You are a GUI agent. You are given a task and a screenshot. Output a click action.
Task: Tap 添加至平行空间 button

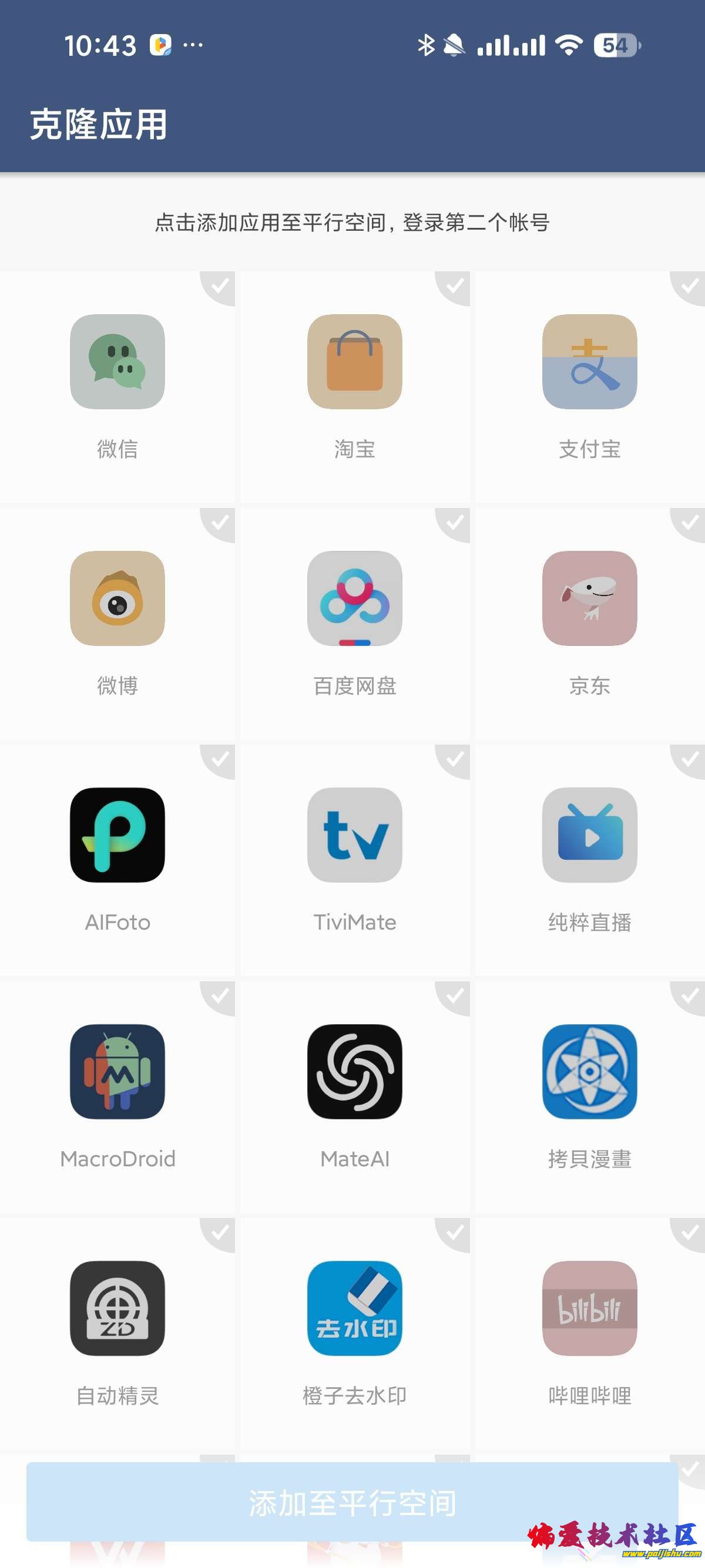coord(352,1502)
